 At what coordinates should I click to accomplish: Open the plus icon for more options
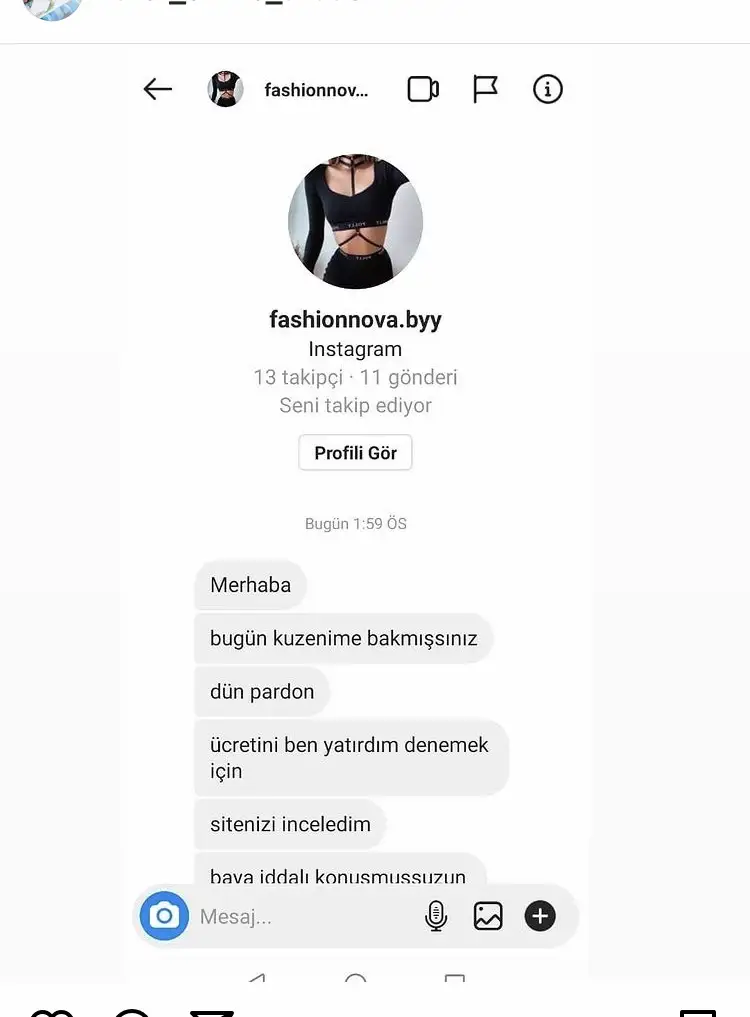(x=540, y=916)
